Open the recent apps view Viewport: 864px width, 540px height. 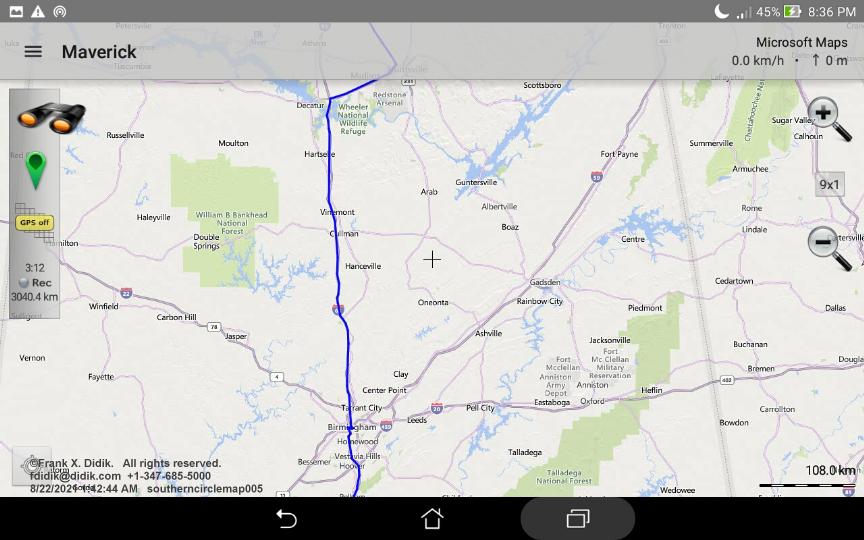tap(577, 519)
